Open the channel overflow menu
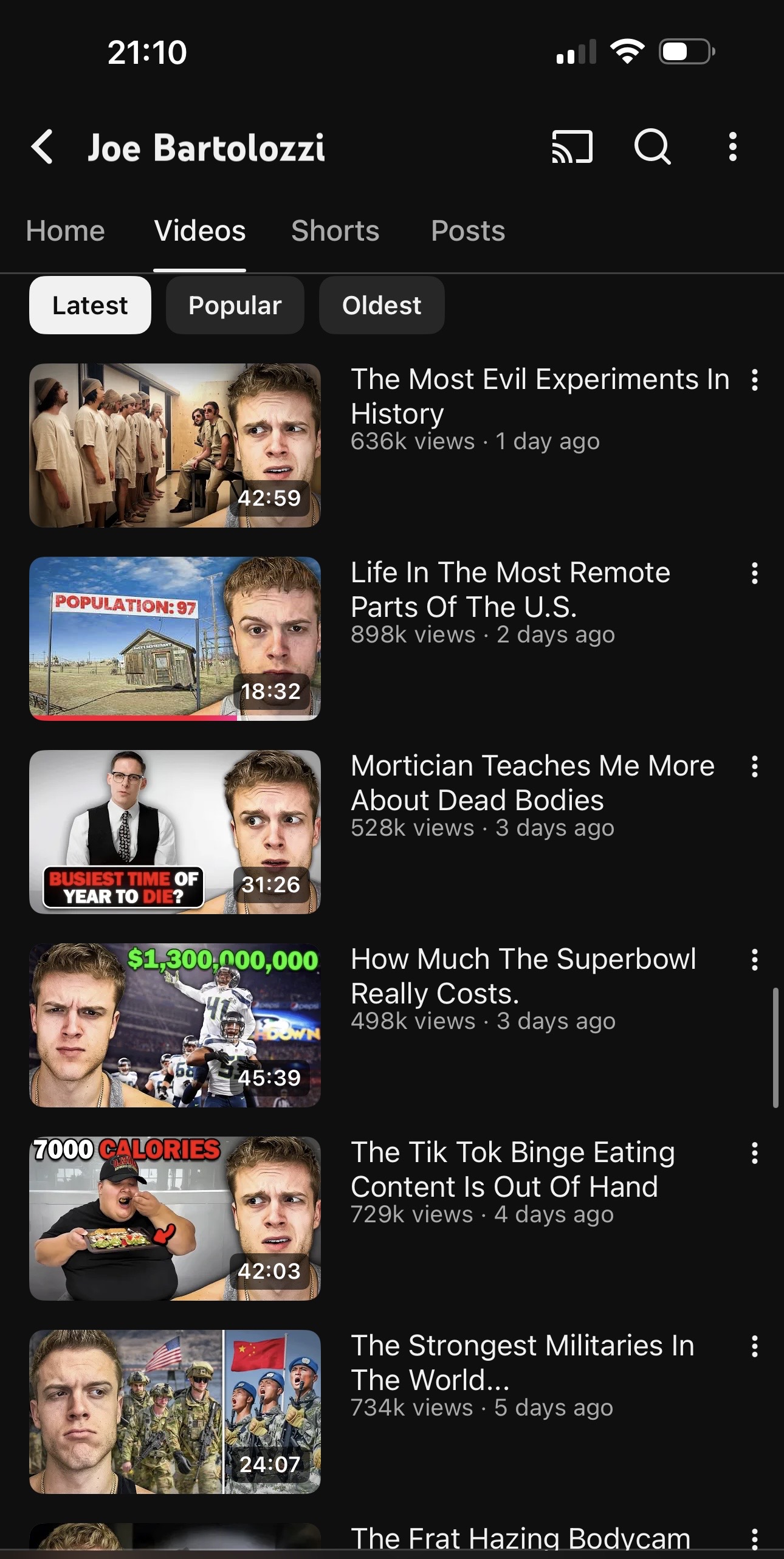Screen dimensions: 784x1559 (x=732, y=147)
